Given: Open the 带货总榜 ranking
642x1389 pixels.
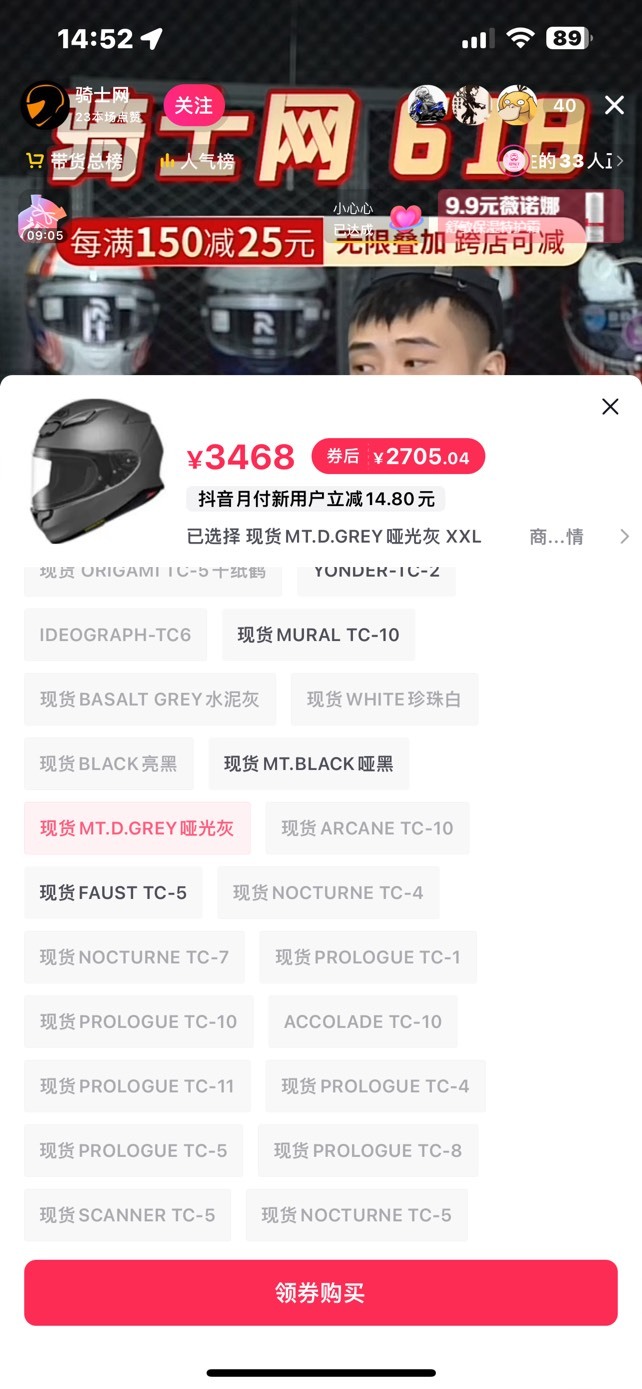Looking at the screenshot, I should (75, 161).
